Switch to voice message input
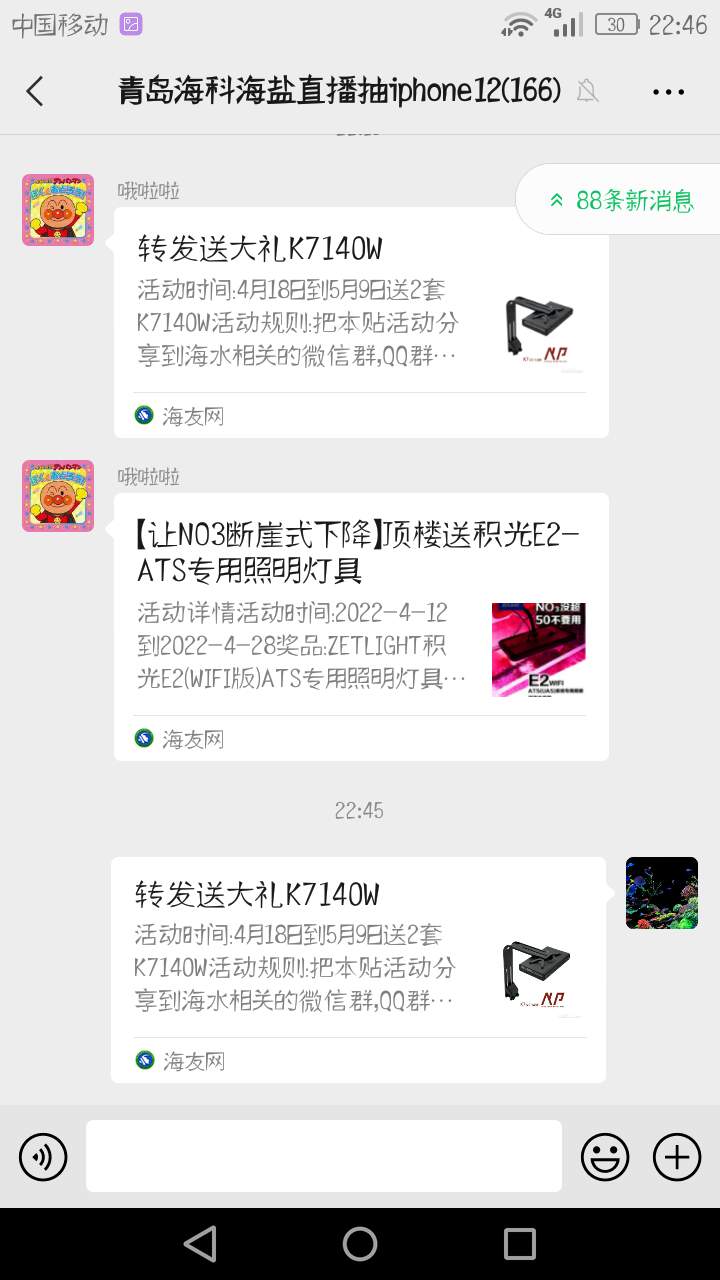 click(x=43, y=1157)
